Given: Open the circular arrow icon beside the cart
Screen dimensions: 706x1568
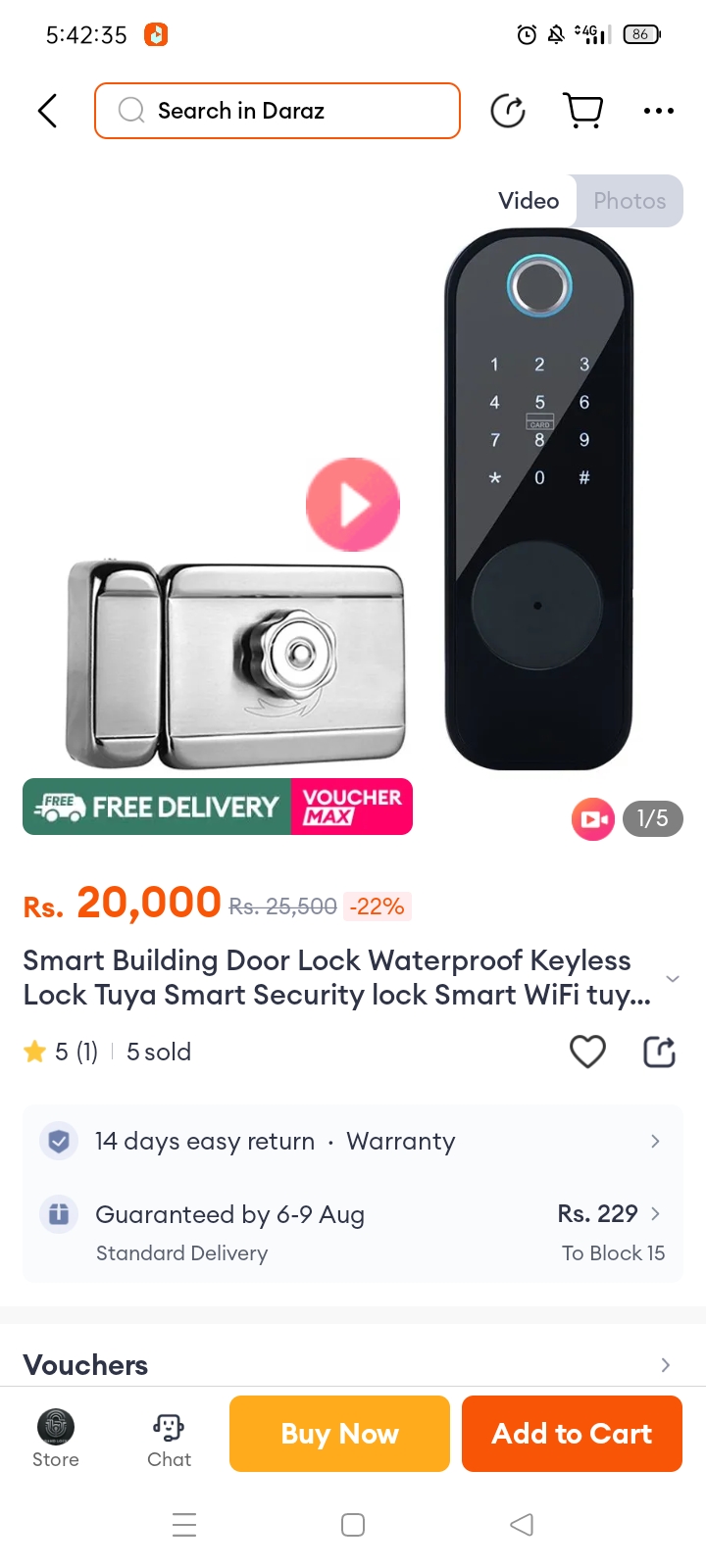Looking at the screenshot, I should click(x=508, y=111).
